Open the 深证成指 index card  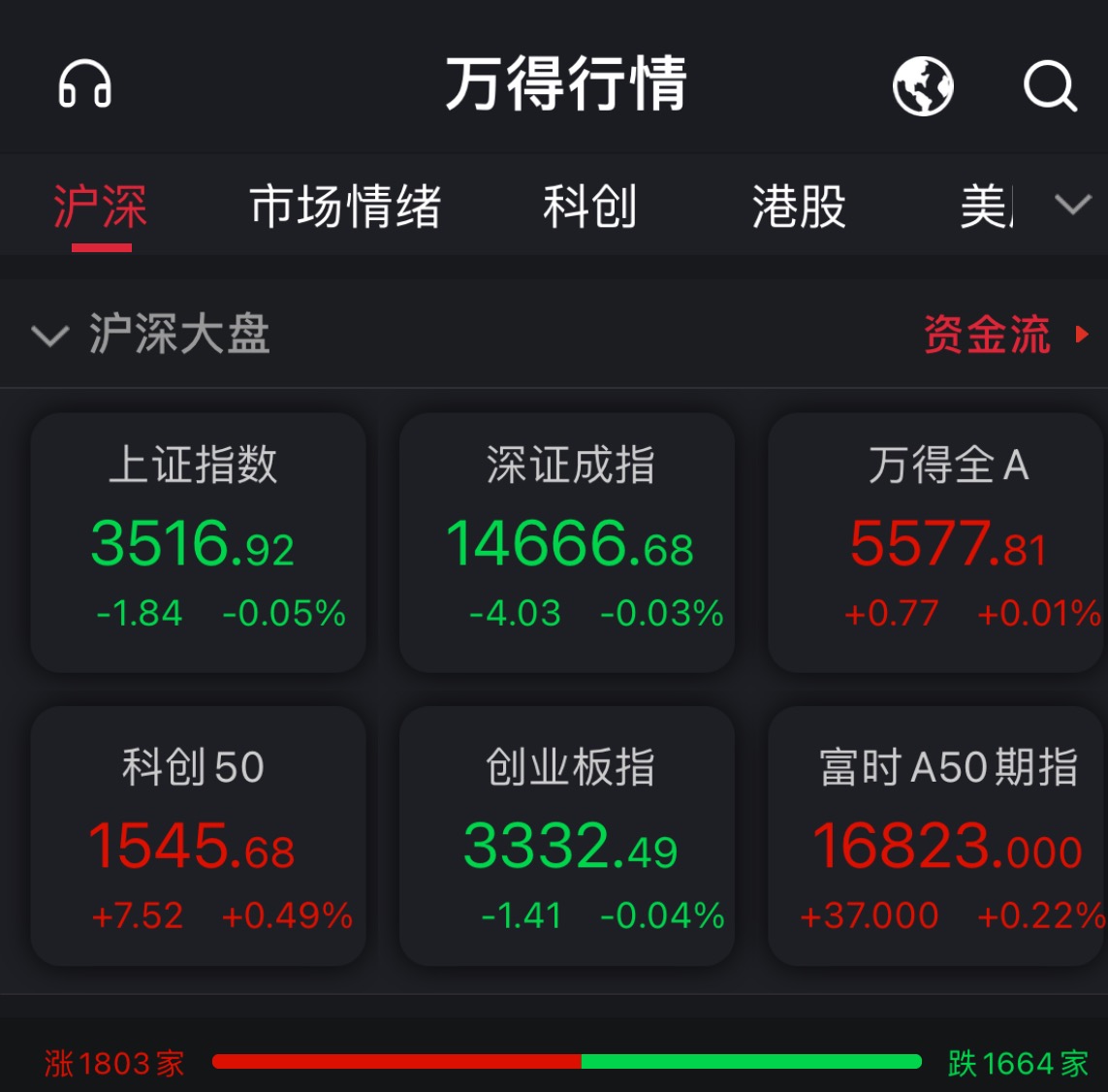point(567,543)
